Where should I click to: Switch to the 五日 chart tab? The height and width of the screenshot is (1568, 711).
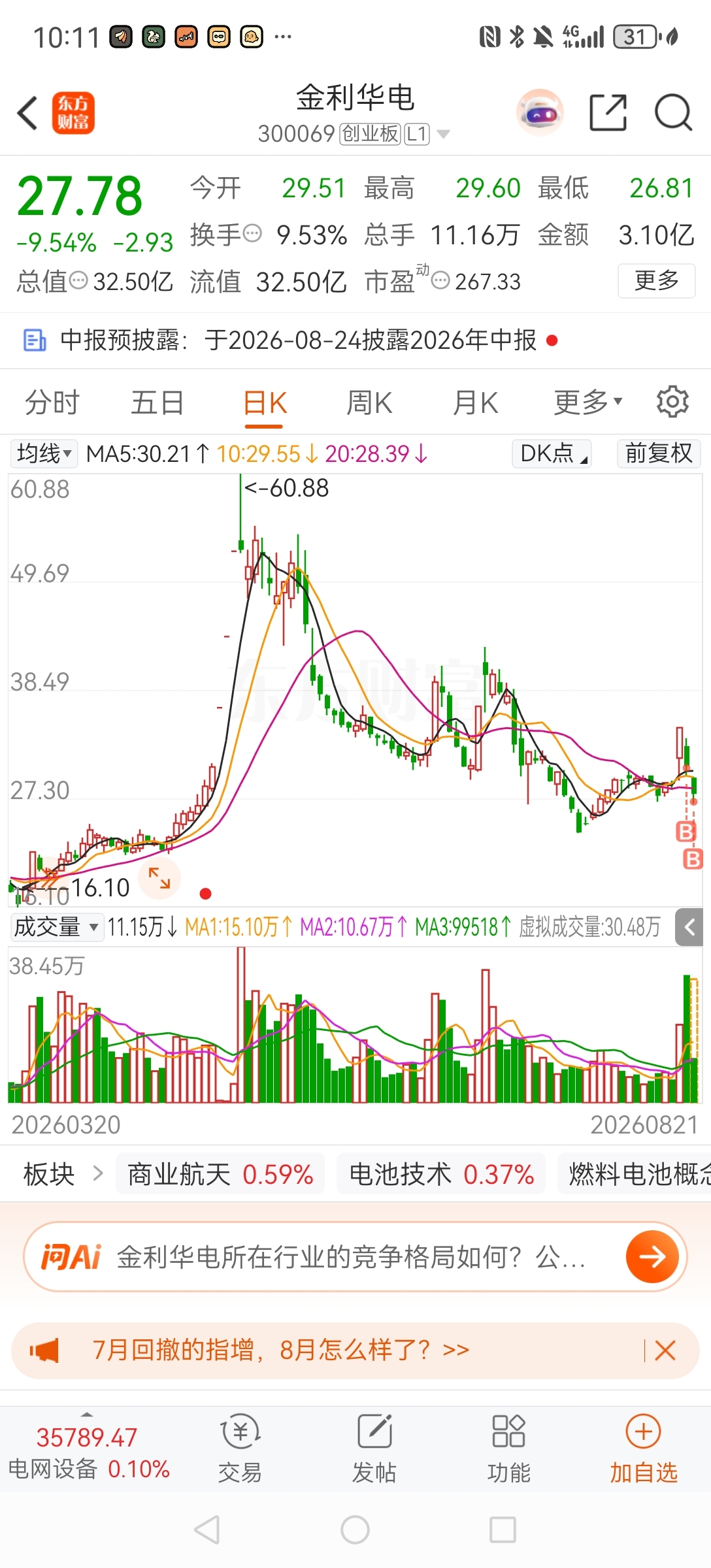157,402
